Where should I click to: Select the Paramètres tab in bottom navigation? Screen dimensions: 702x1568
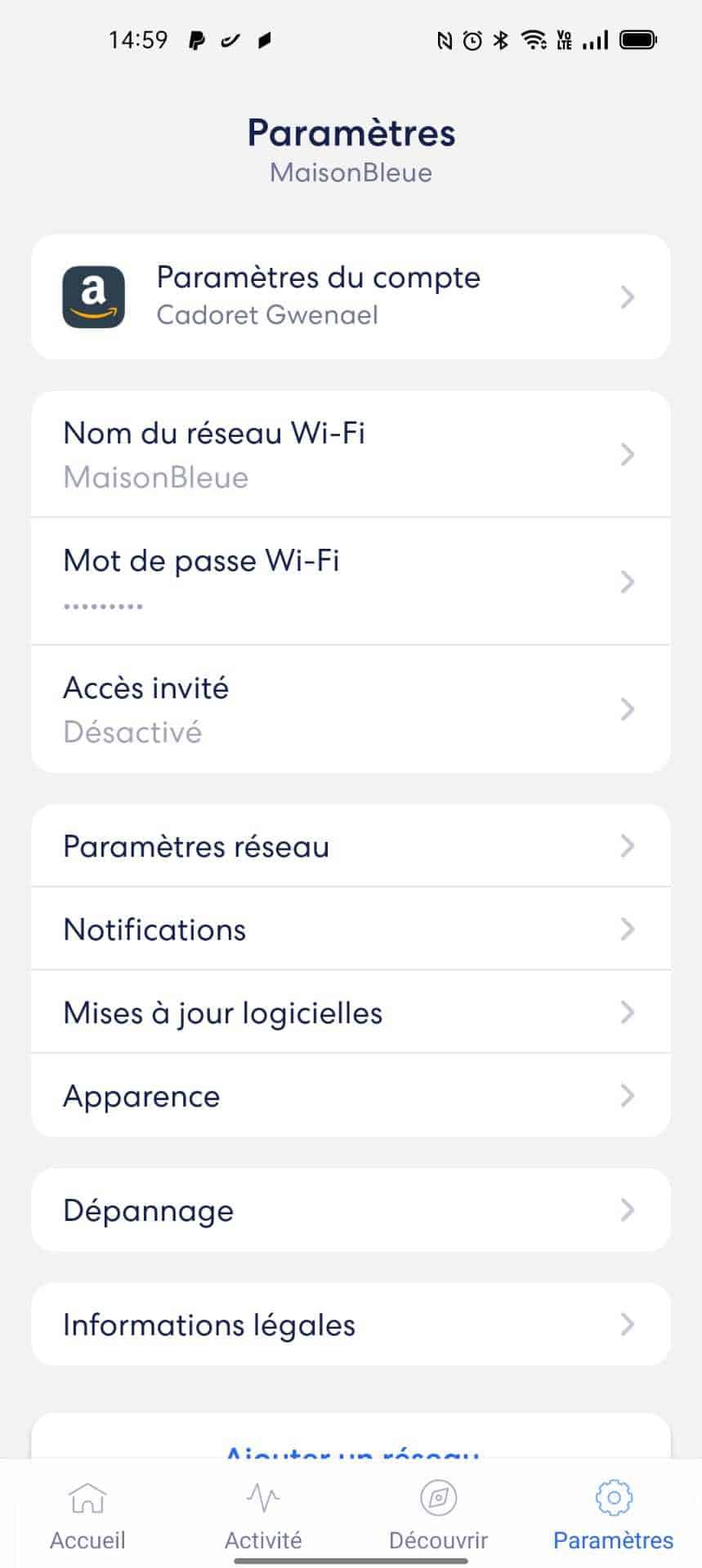pyautogui.click(x=613, y=1516)
